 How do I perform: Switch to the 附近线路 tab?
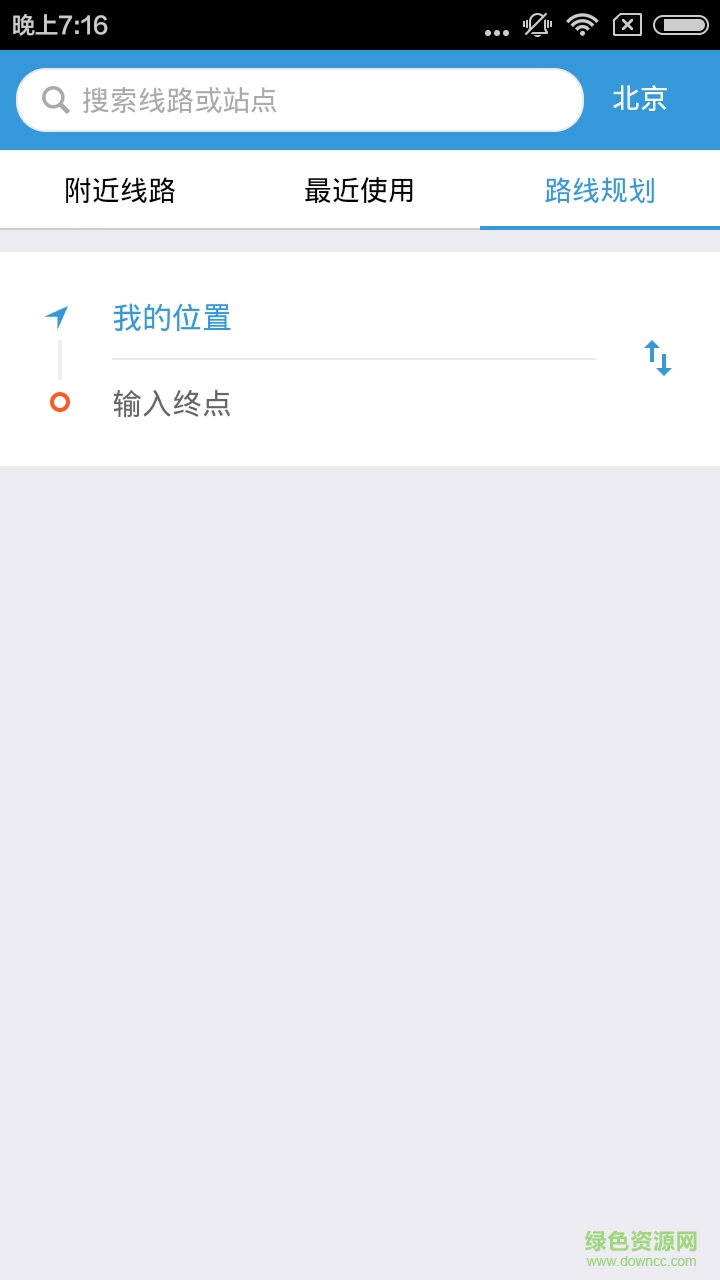[120, 191]
